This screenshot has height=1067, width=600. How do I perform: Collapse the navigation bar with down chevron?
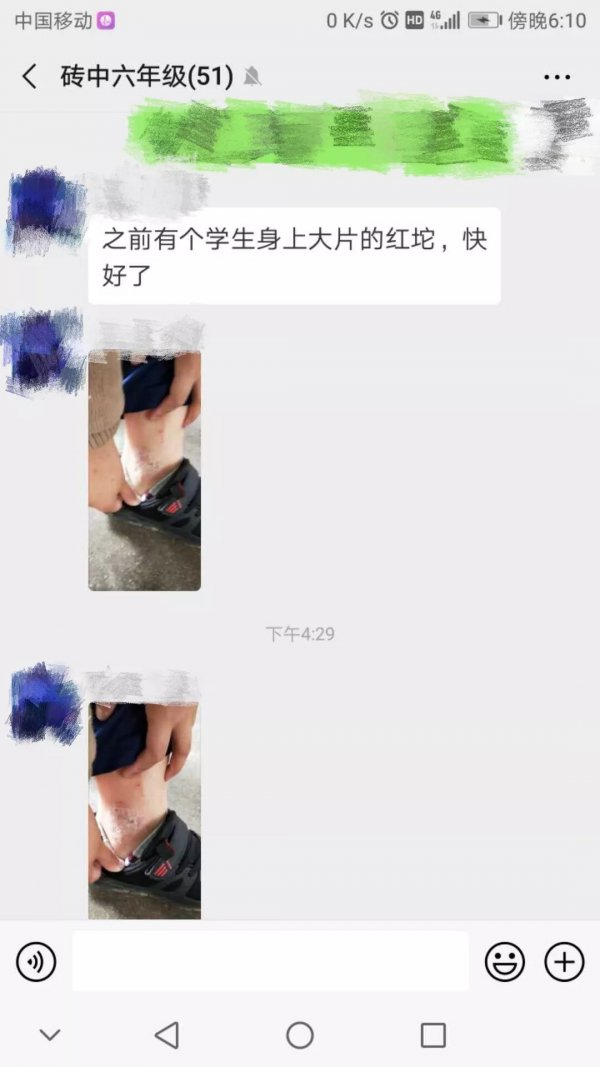click(50, 1035)
